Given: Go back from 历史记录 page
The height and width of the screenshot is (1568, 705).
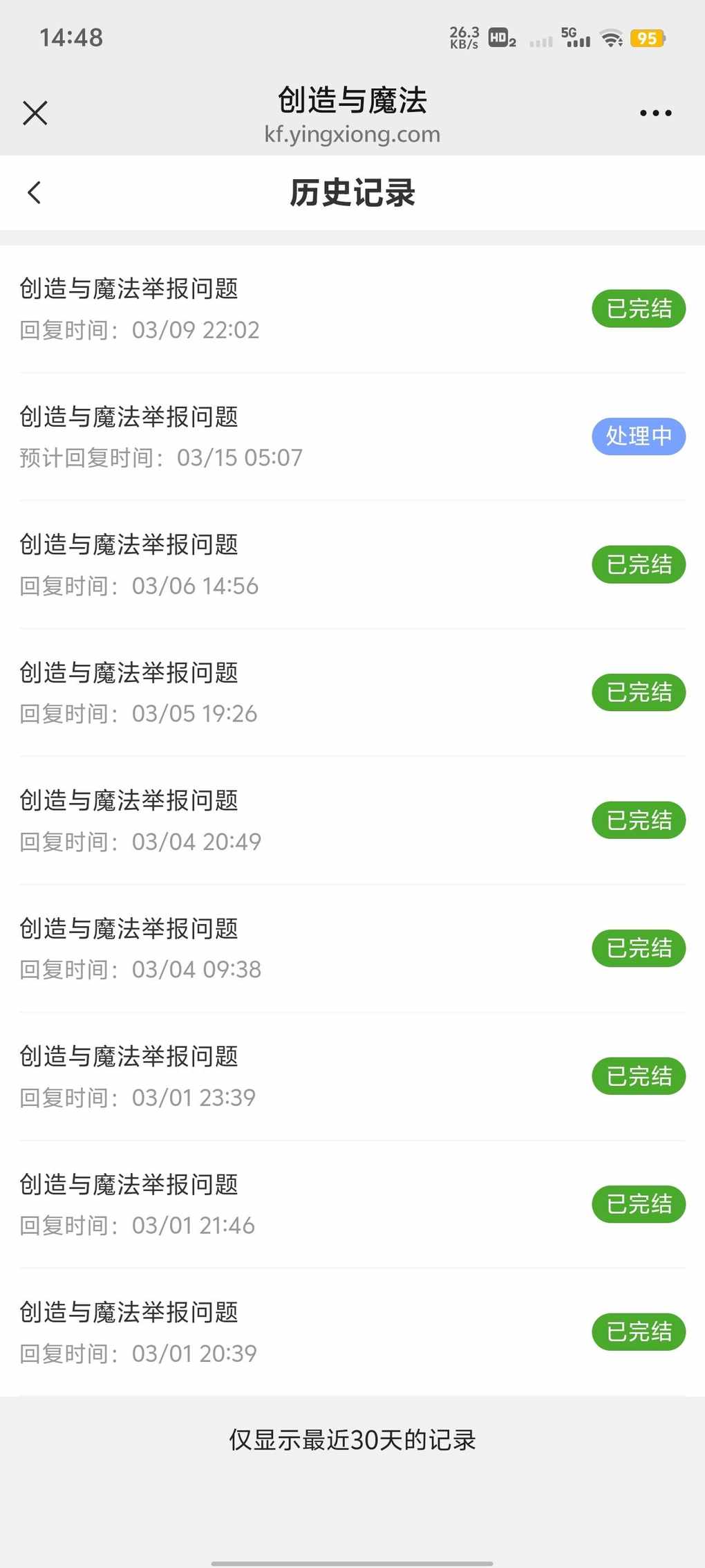Looking at the screenshot, I should (34, 192).
